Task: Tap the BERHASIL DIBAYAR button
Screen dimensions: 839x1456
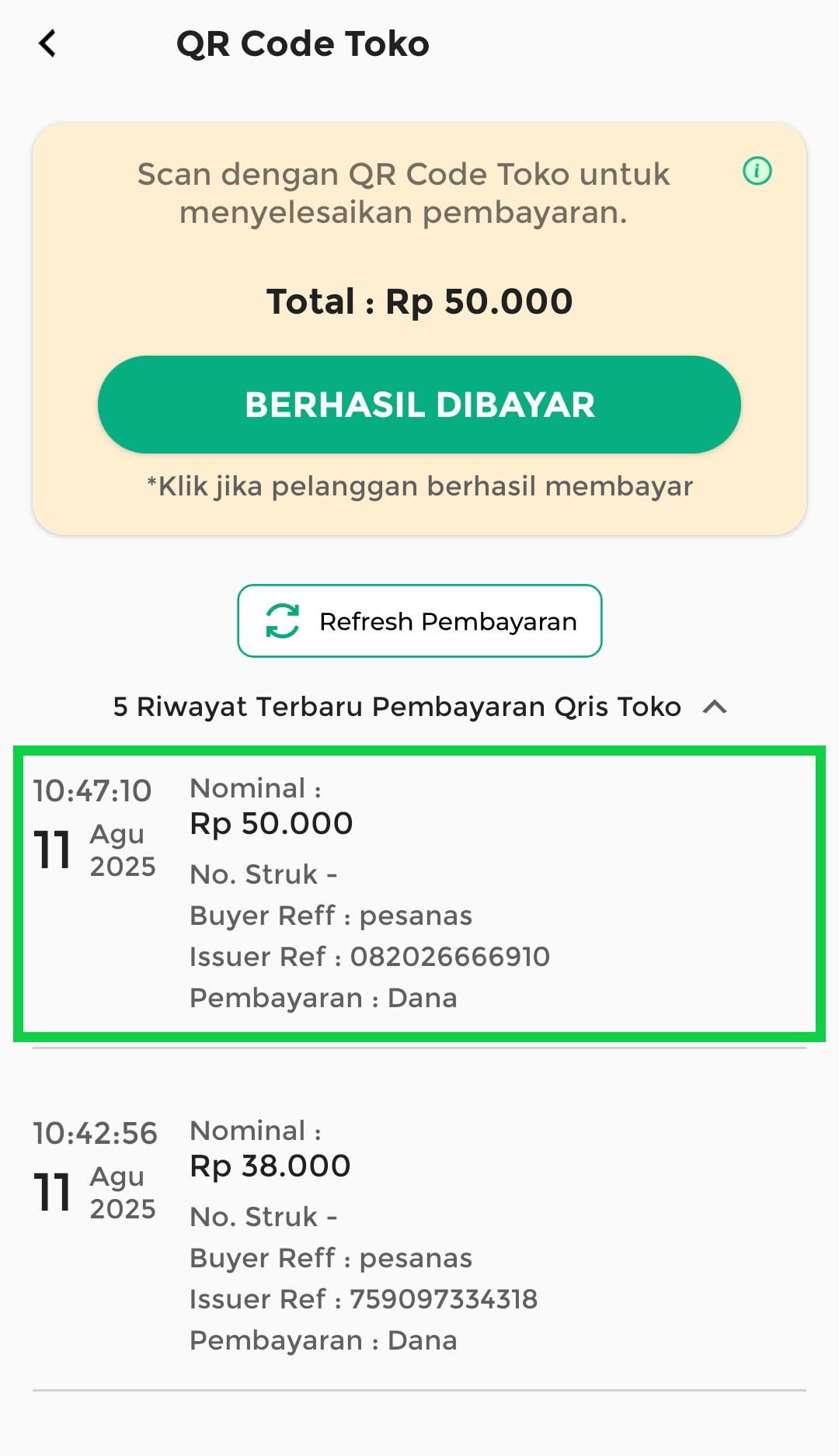Action: tap(419, 405)
